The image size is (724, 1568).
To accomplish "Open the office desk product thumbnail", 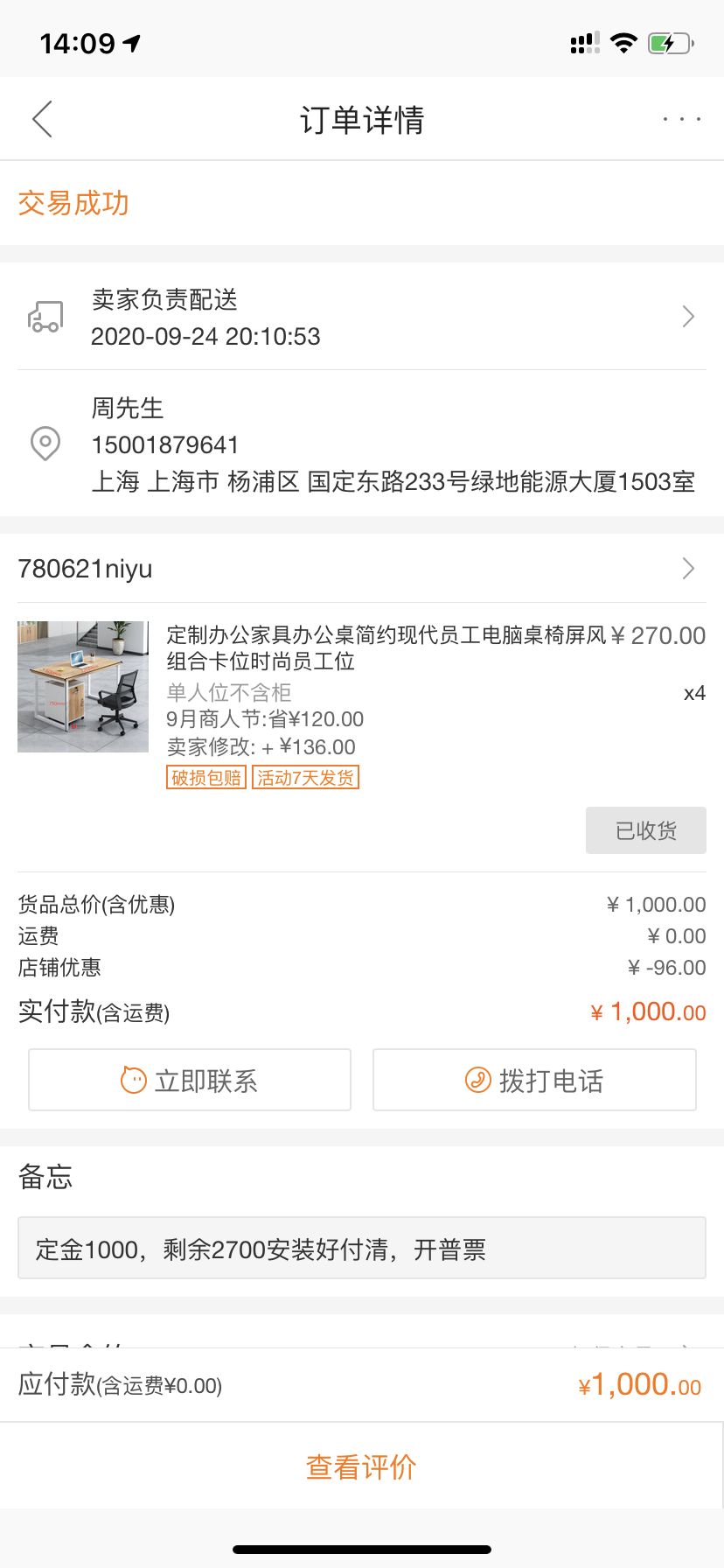I will (83, 687).
